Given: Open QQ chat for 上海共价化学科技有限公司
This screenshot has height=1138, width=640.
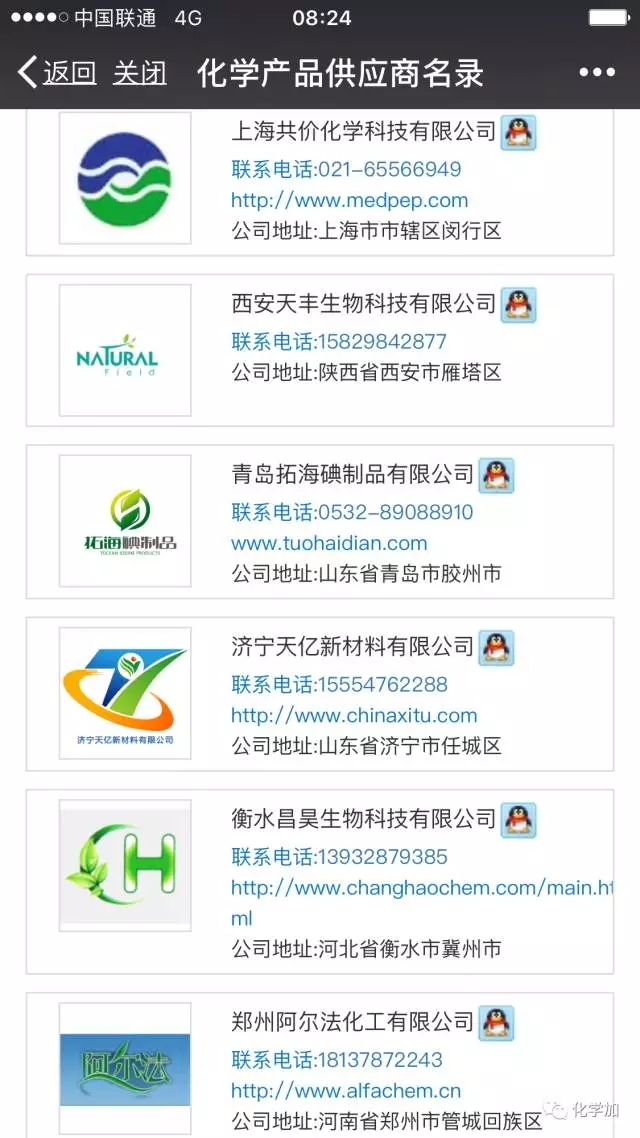Looking at the screenshot, I should tap(518, 132).
